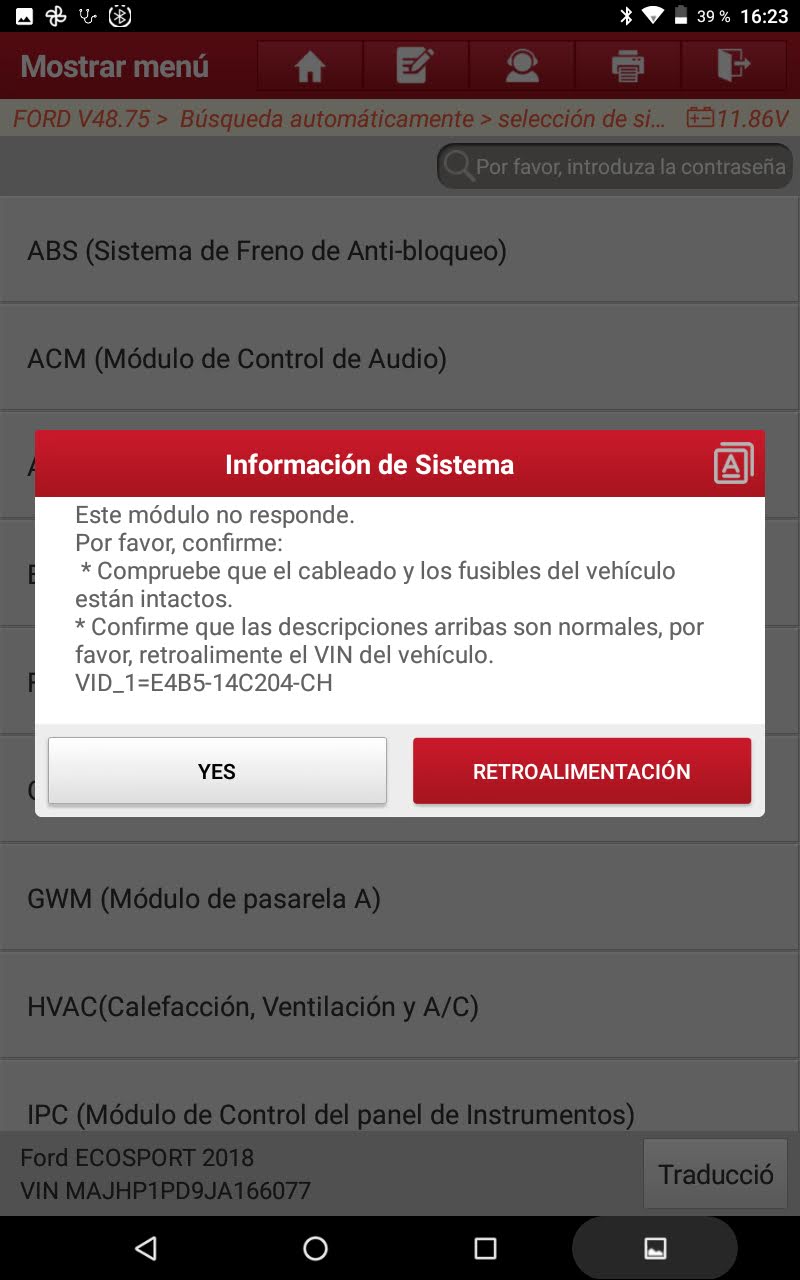Select ACM (Módulo de Control de Audio)
The width and height of the screenshot is (800, 1280).
click(400, 358)
